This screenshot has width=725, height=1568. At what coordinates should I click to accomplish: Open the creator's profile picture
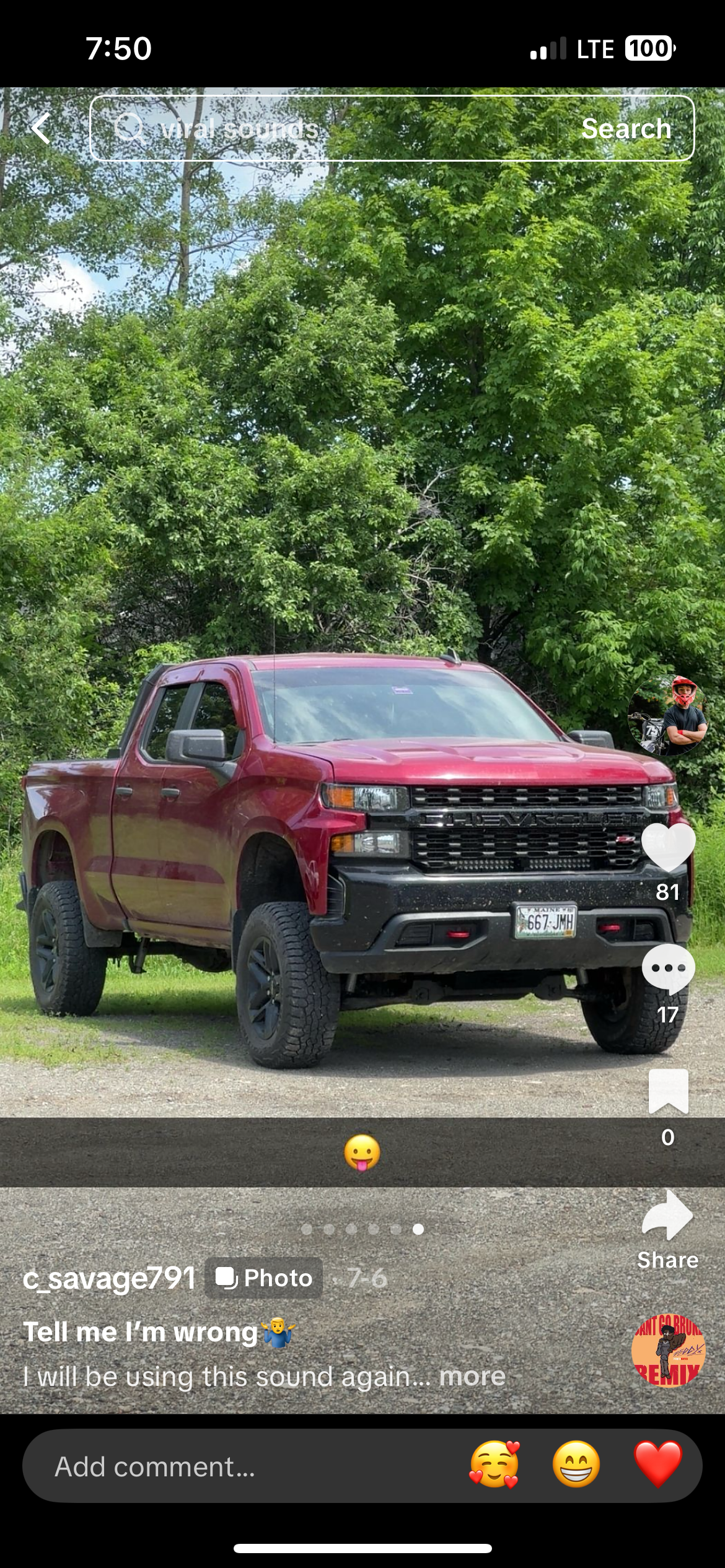coord(667,715)
